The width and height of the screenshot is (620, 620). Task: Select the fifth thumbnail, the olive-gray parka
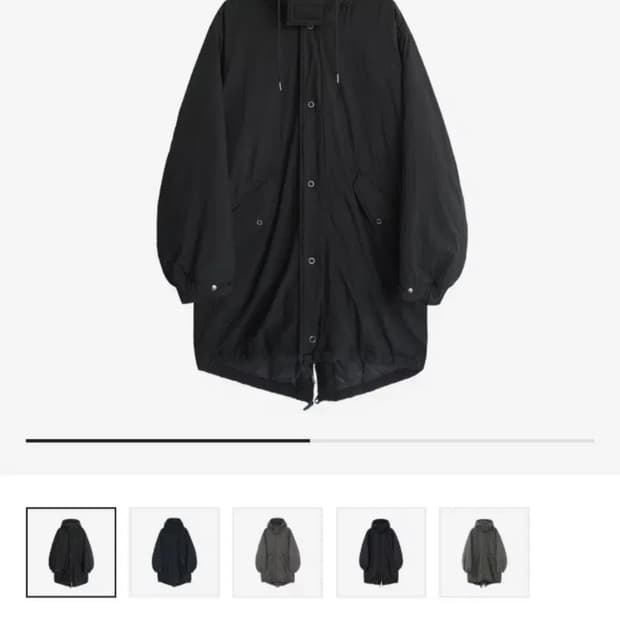[484, 552]
